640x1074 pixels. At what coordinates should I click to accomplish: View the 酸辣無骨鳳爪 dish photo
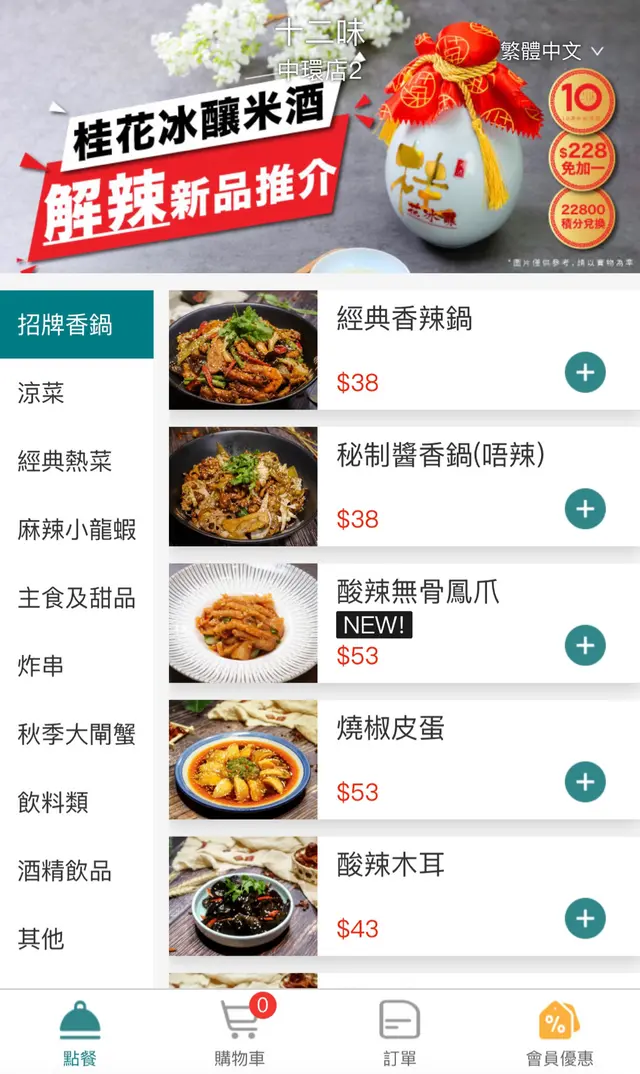(243, 623)
